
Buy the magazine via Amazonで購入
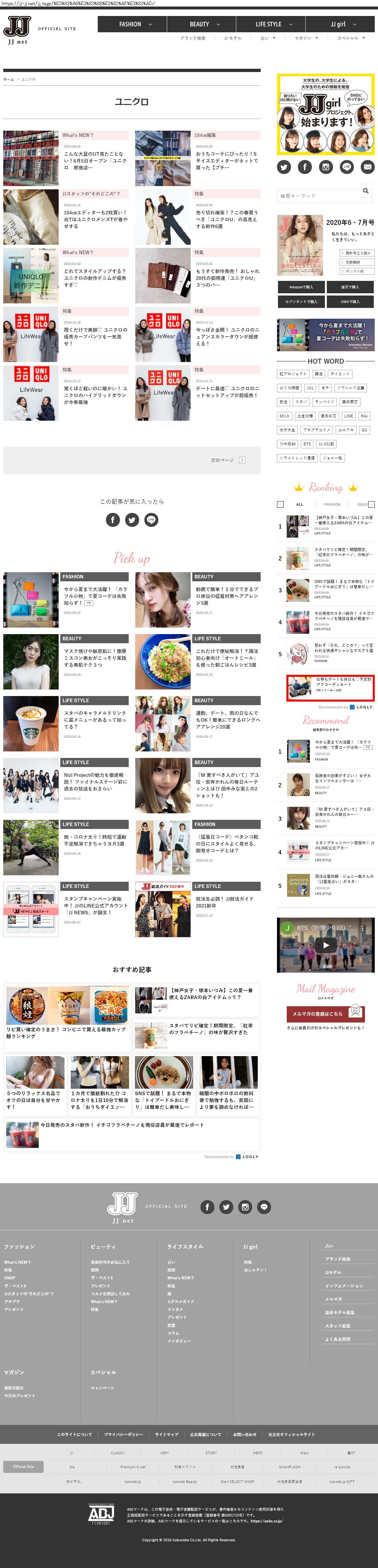point(301,287)
